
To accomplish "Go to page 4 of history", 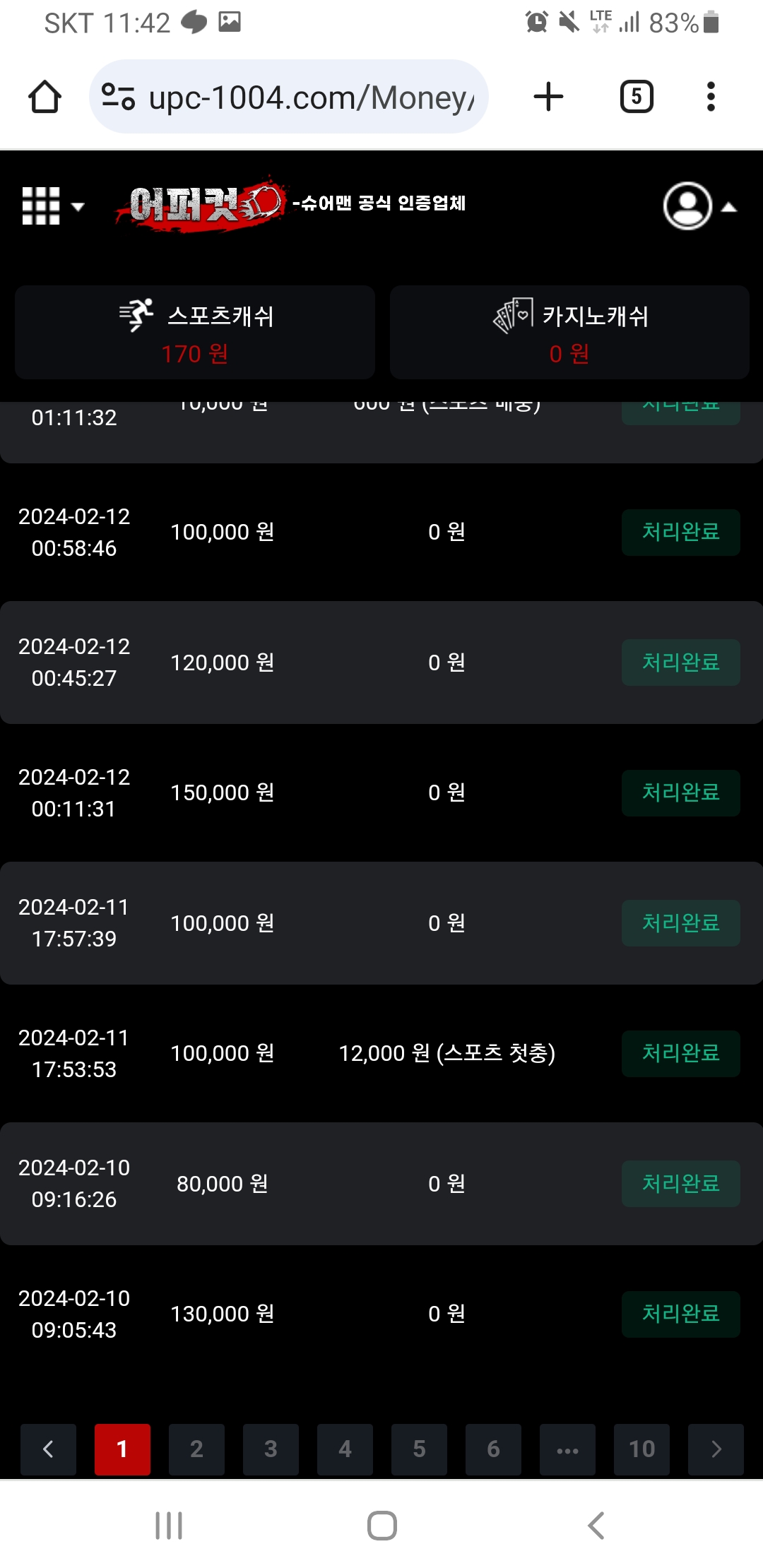I will click(345, 1449).
